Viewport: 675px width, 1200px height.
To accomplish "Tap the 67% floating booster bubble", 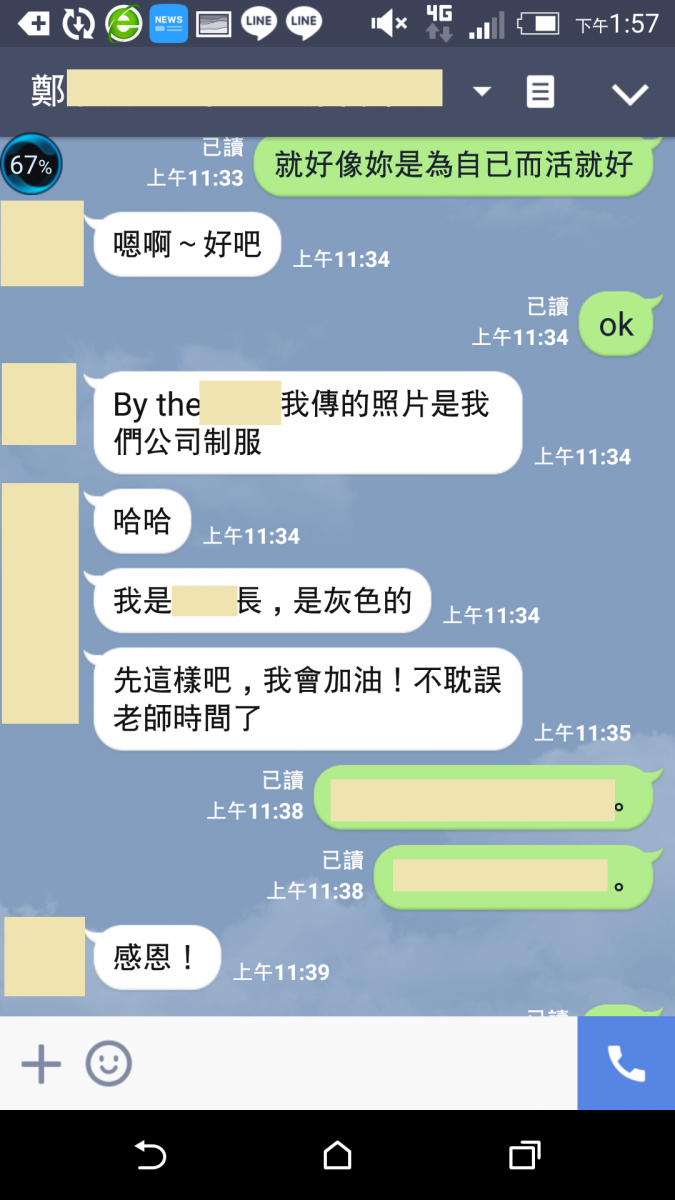I will click(31, 165).
